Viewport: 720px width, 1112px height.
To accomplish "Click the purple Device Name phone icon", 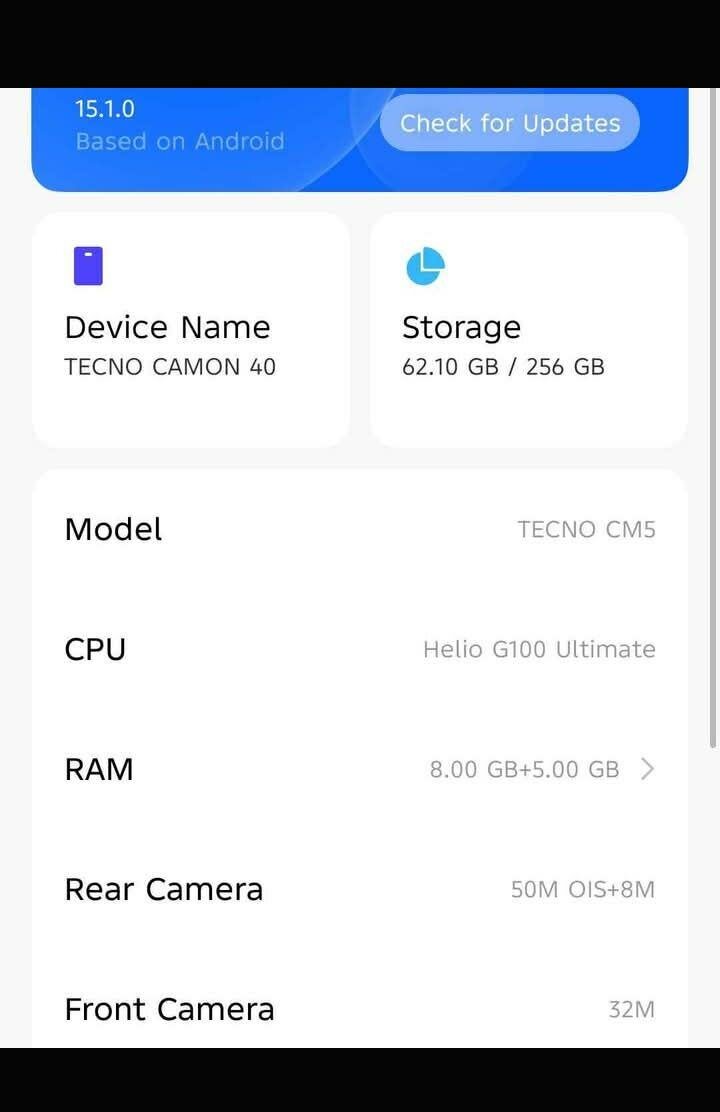I will [x=88, y=265].
